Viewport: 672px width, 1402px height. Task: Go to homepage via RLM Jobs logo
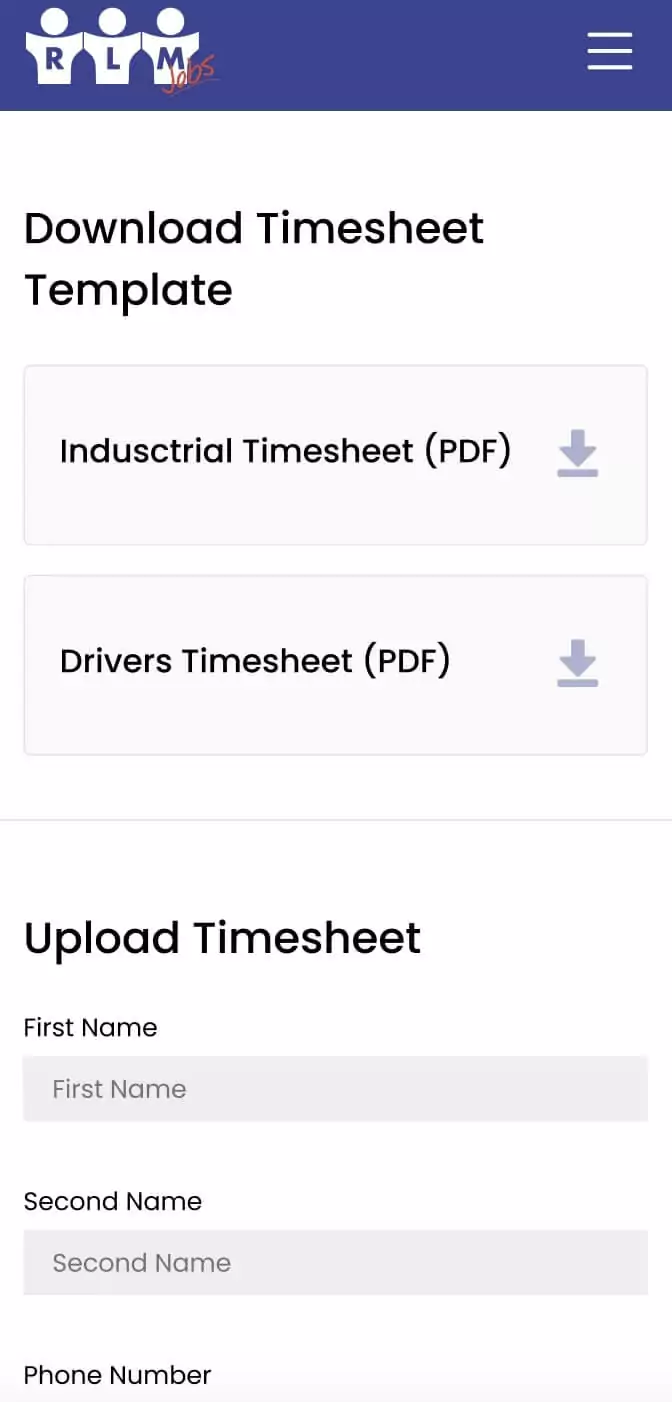click(x=122, y=51)
